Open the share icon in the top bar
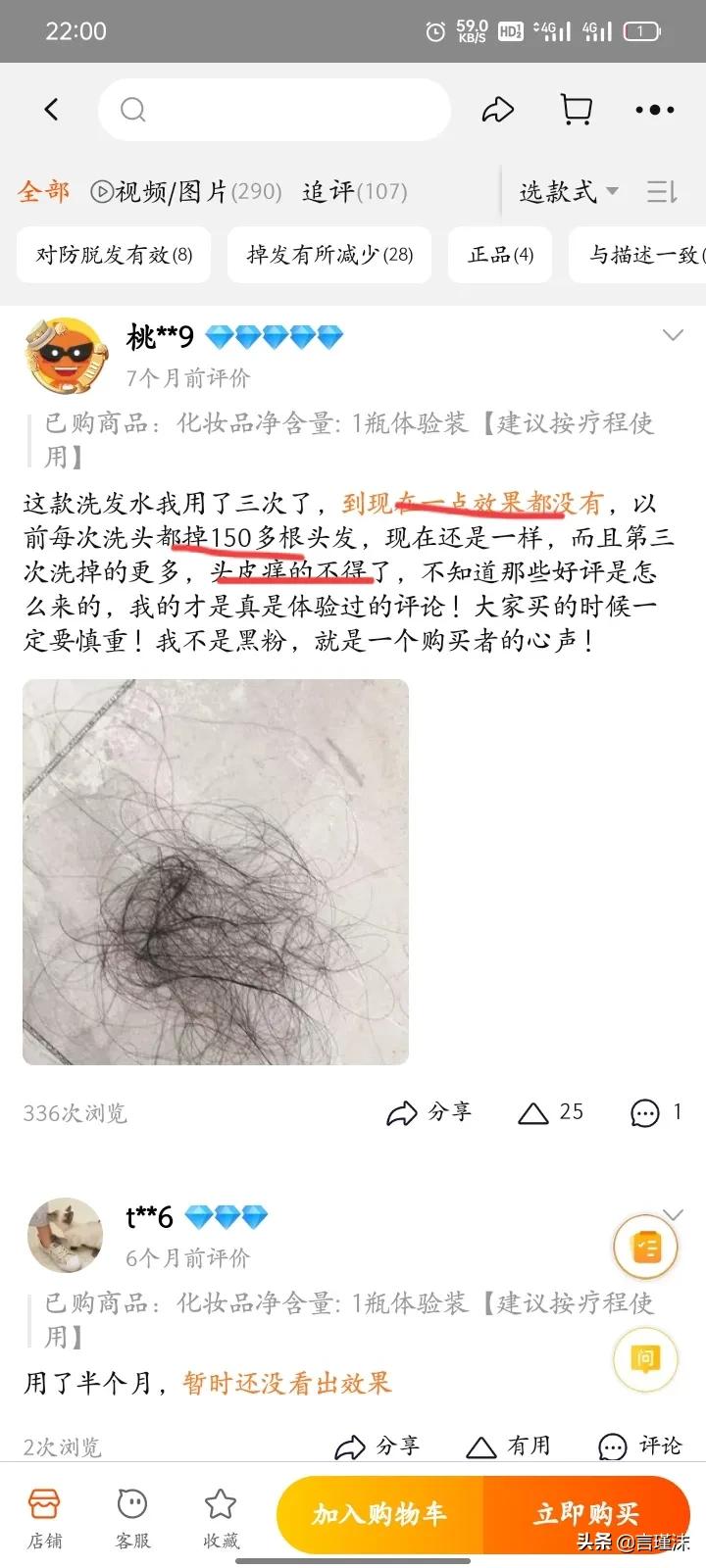 coord(498,110)
